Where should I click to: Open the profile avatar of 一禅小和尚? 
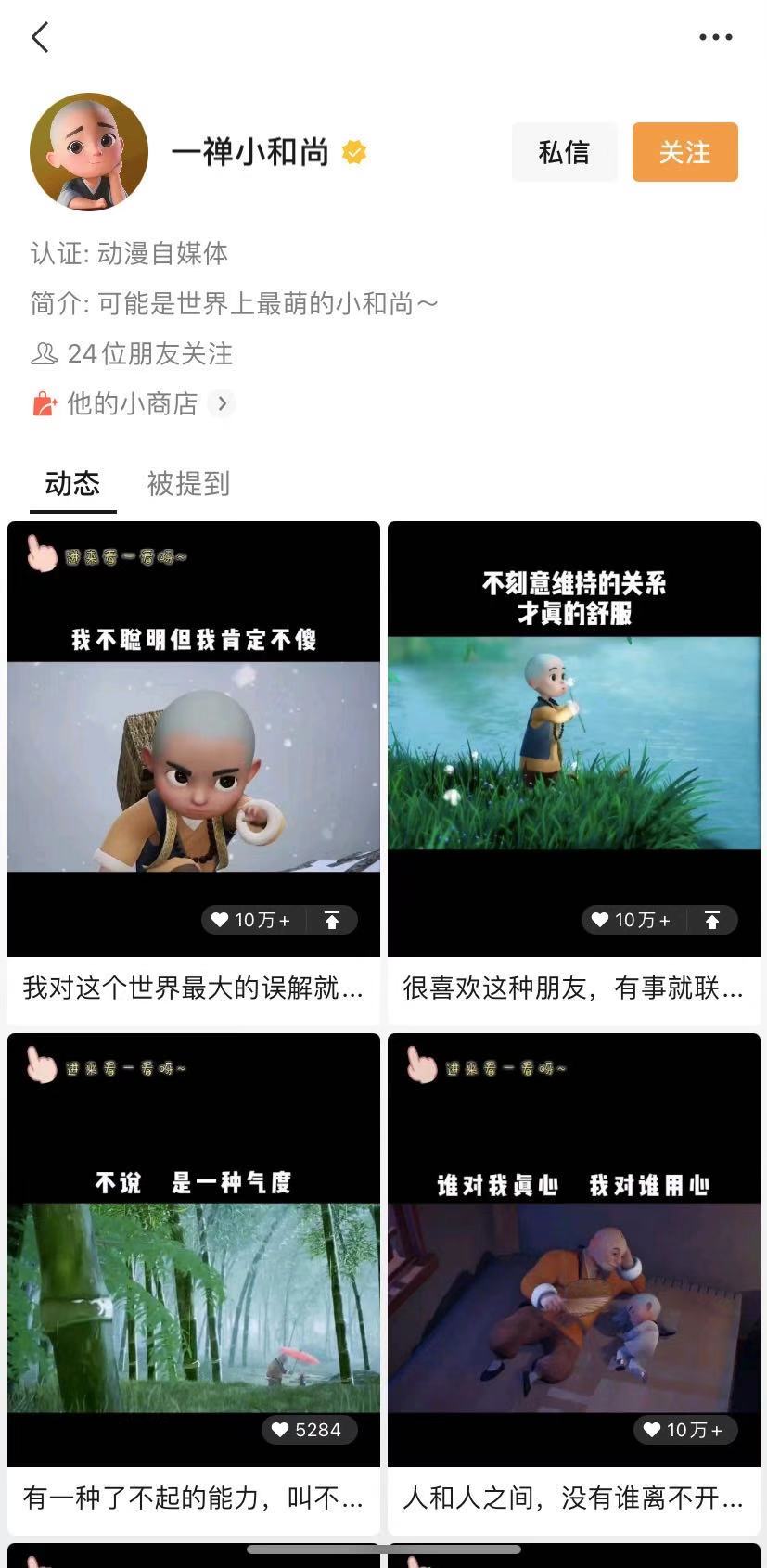(x=89, y=152)
